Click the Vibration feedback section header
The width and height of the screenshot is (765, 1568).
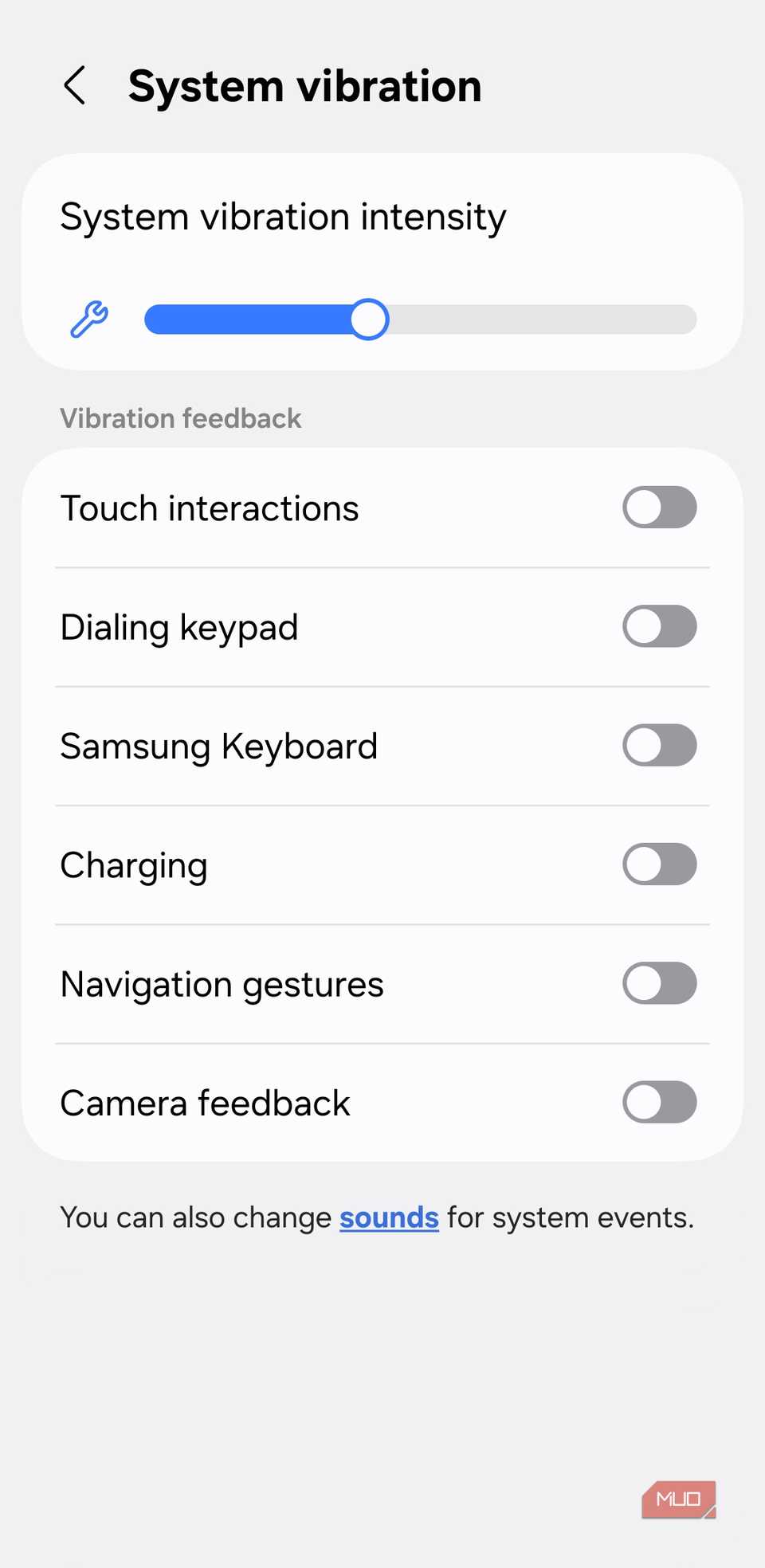[x=180, y=417]
